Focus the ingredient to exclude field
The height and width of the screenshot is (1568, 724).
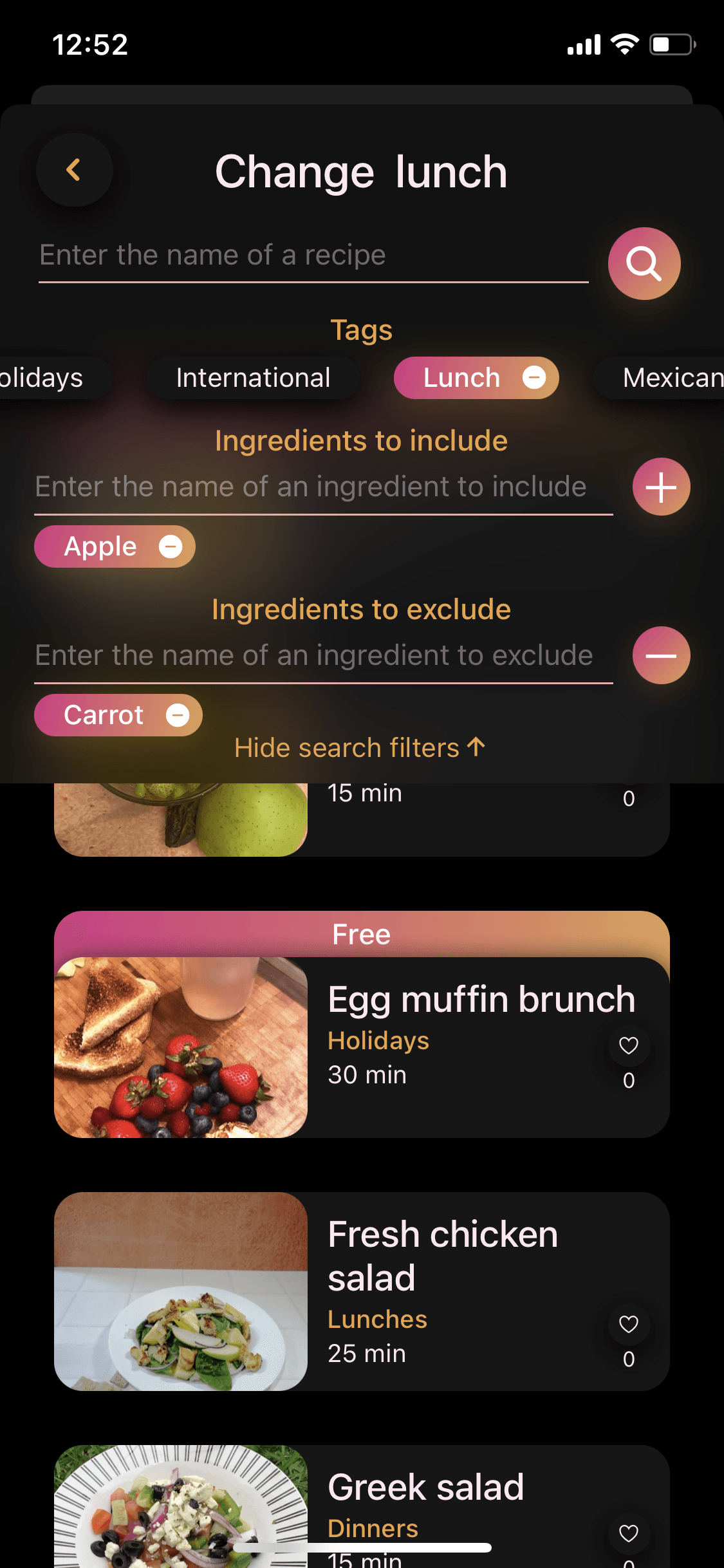pos(323,657)
